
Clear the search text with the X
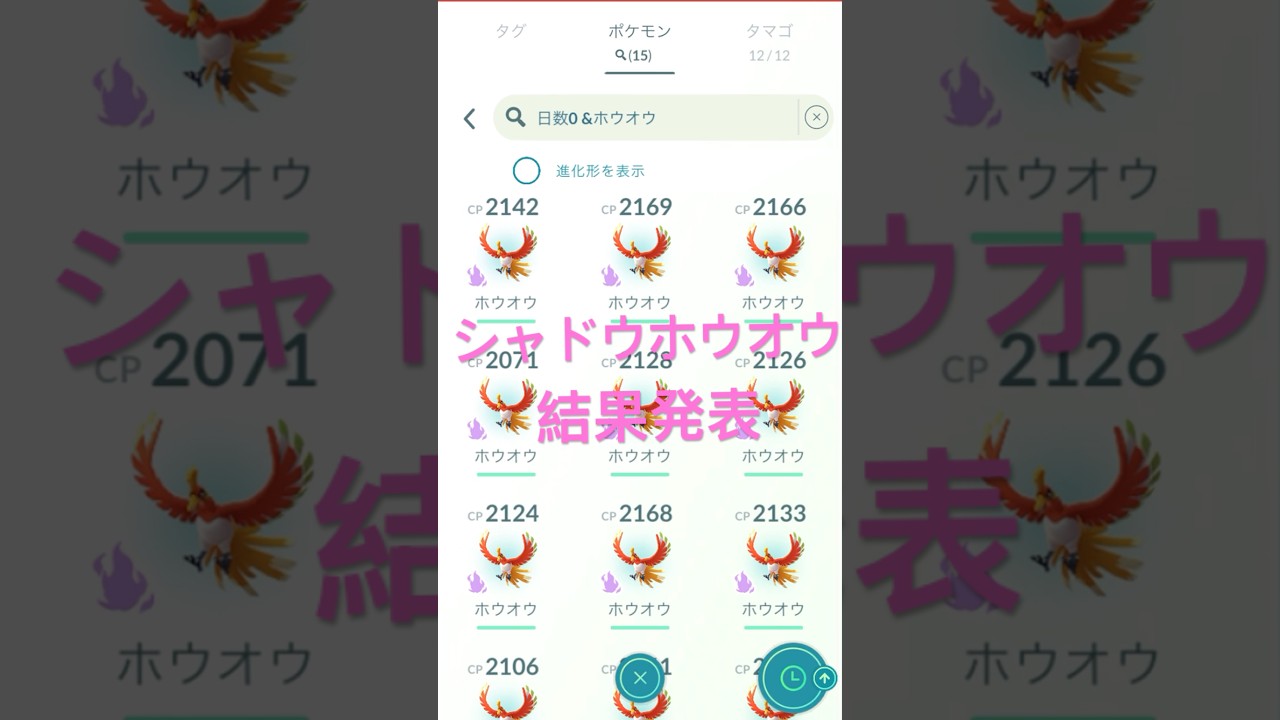(816, 118)
